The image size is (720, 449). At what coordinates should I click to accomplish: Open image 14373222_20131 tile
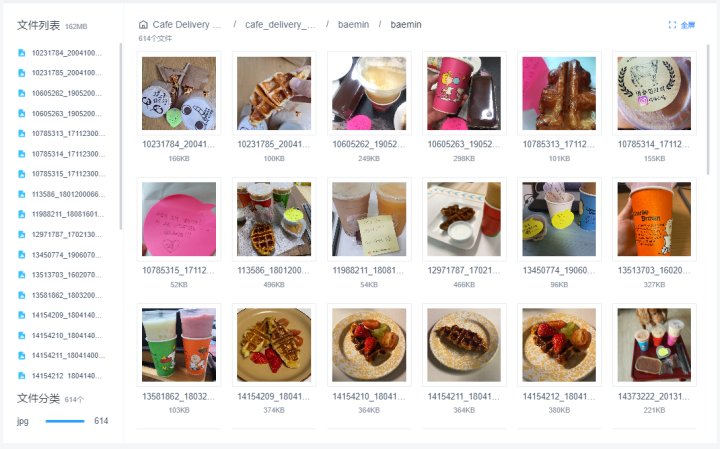654,345
